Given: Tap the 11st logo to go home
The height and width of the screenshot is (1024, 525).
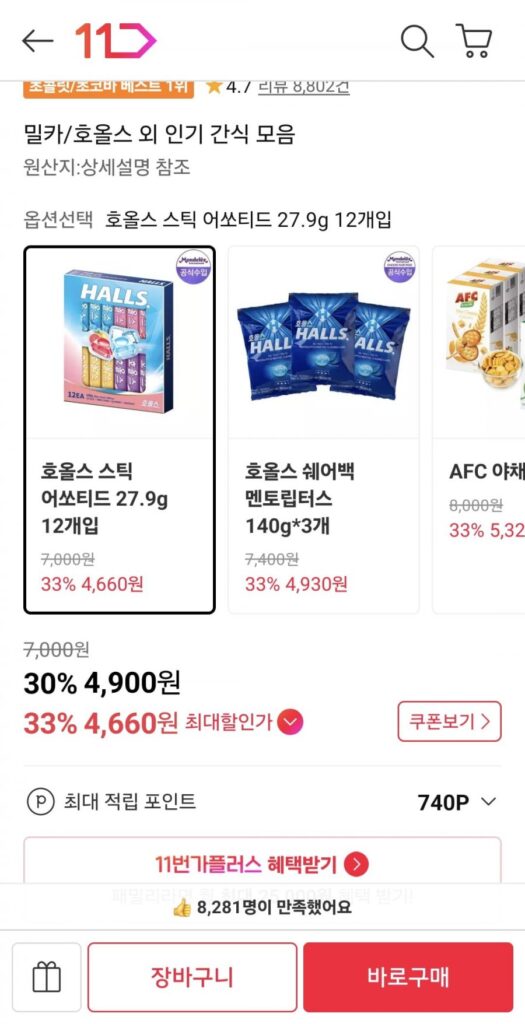Looking at the screenshot, I should 116,40.
